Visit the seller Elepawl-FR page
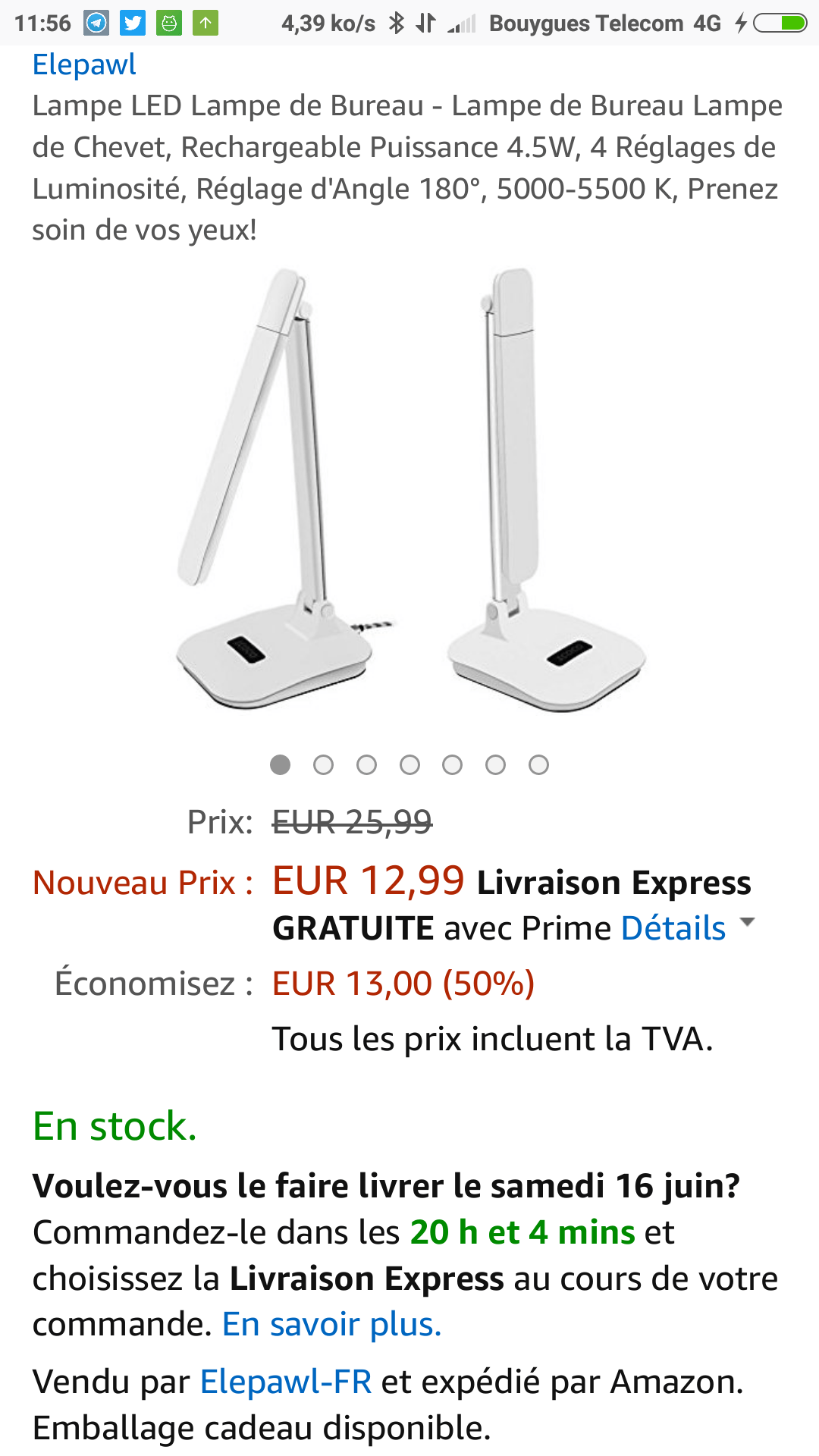This screenshot has height=1456, width=819. pyautogui.click(x=286, y=1382)
